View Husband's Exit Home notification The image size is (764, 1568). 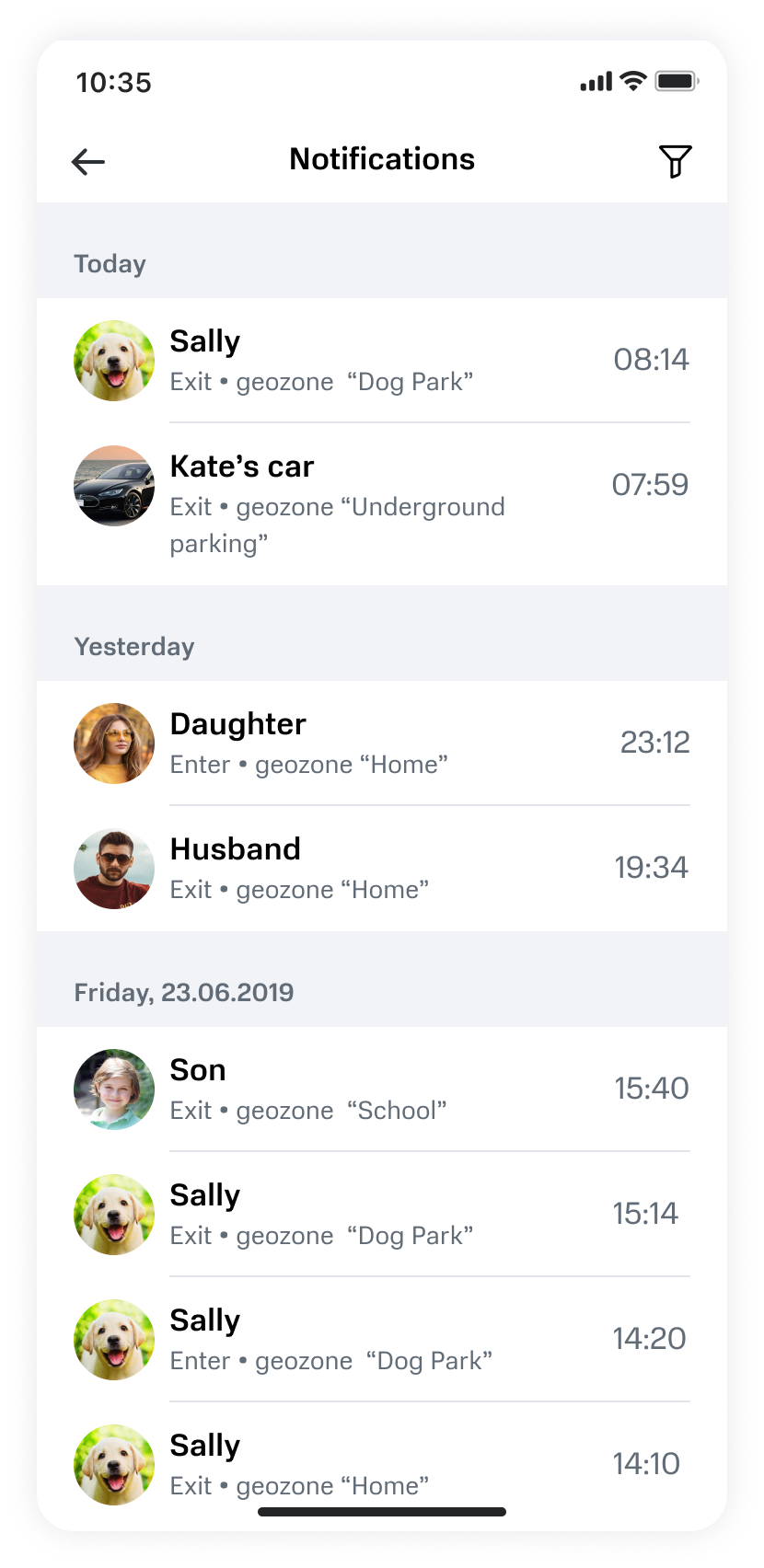pyautogui.click(x=381, y=869)
